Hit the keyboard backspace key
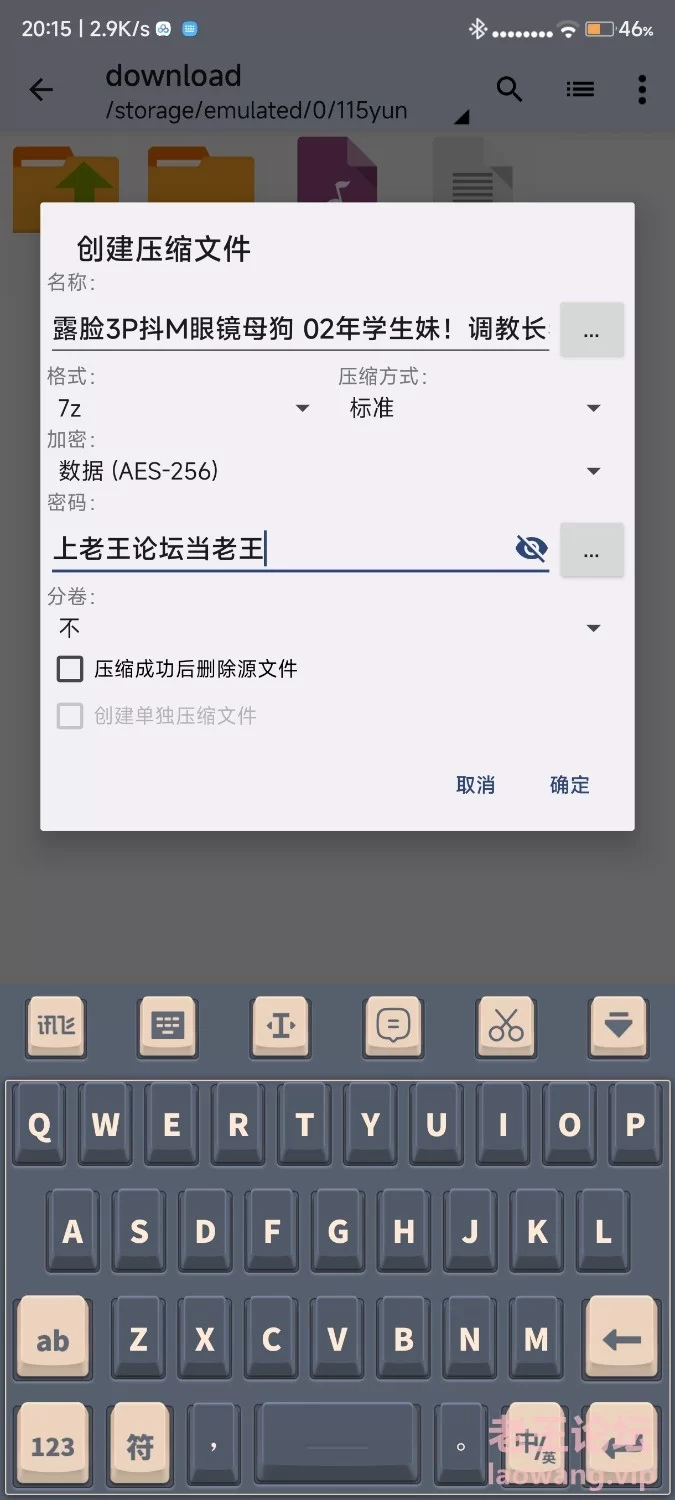Viewport: 675px width, 1500px height. coord(621,1339)
